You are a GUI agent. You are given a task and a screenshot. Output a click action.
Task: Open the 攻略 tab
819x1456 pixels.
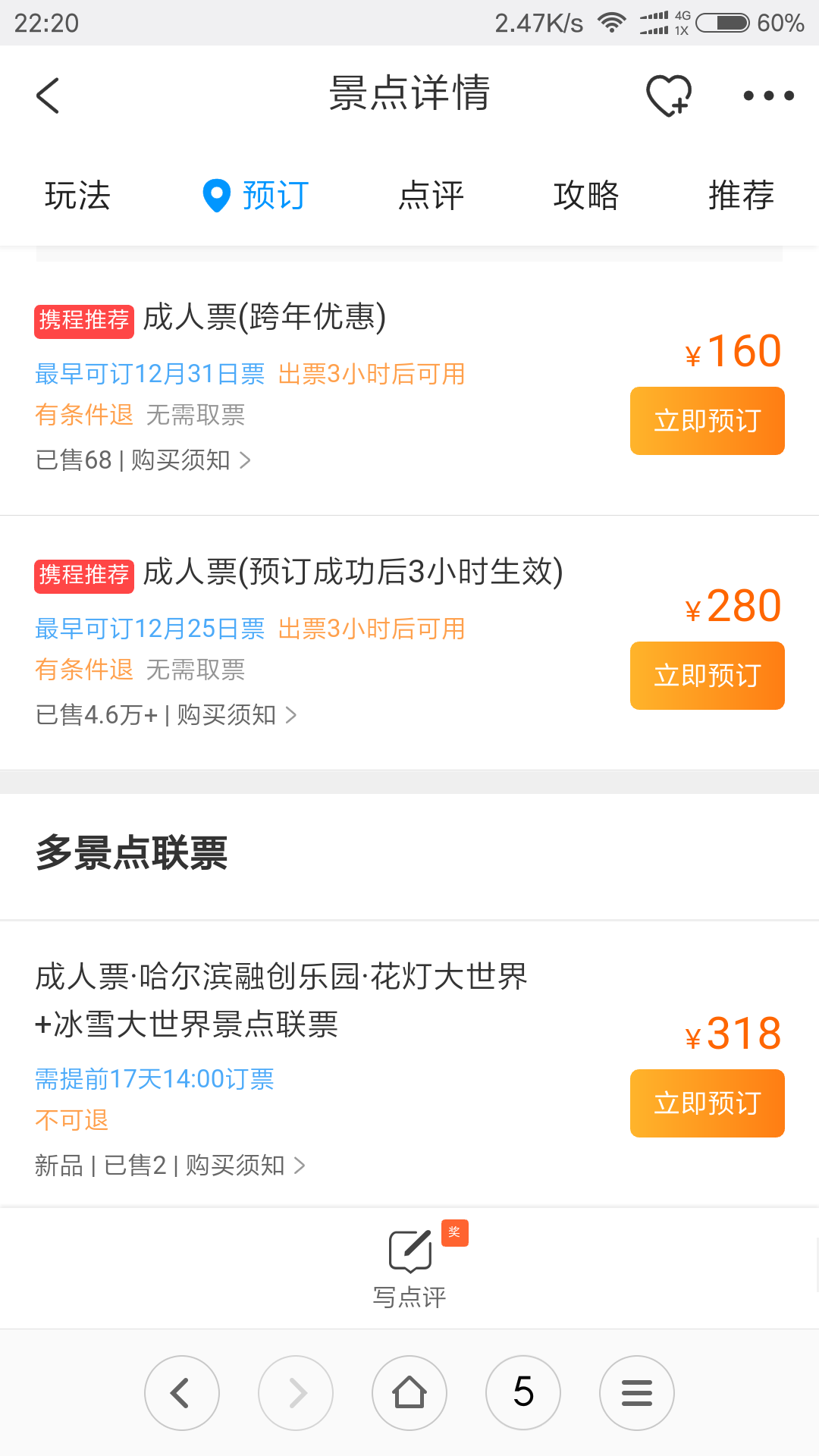[586, 196]
